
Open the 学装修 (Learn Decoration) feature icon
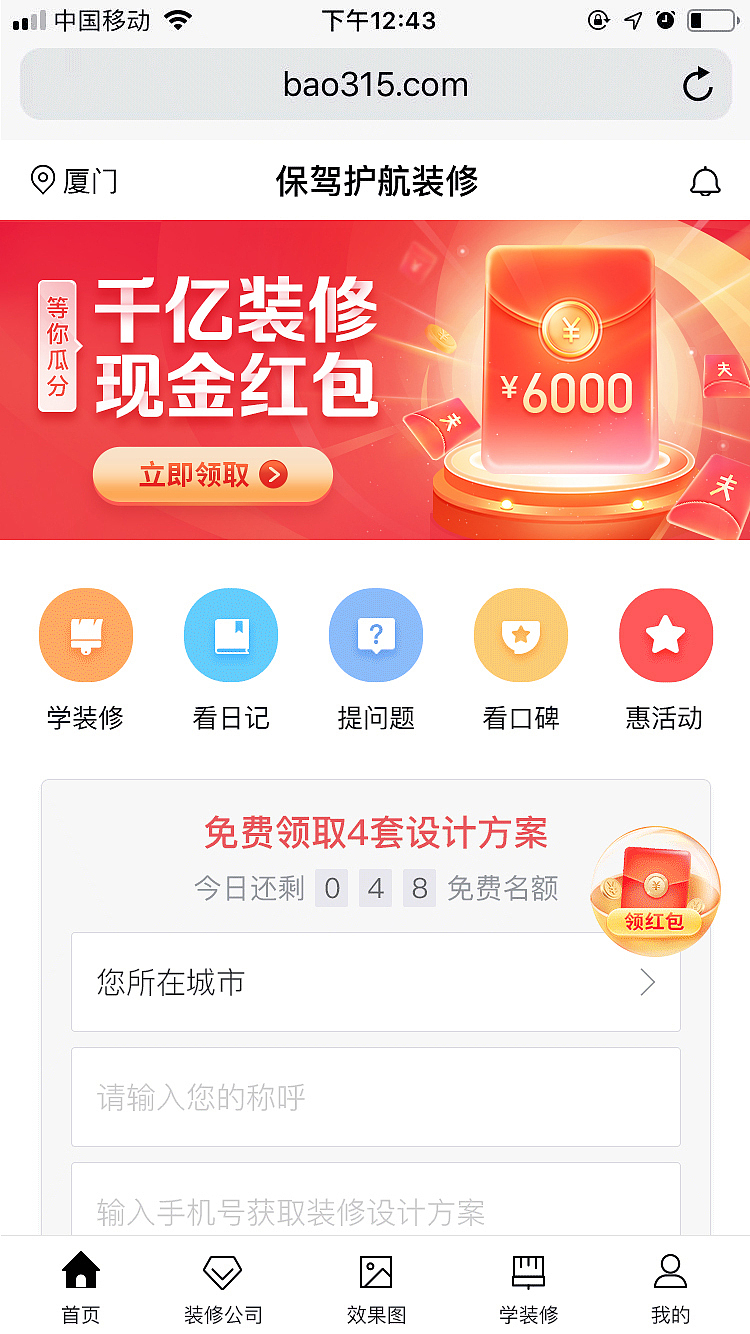click(86, 634)
